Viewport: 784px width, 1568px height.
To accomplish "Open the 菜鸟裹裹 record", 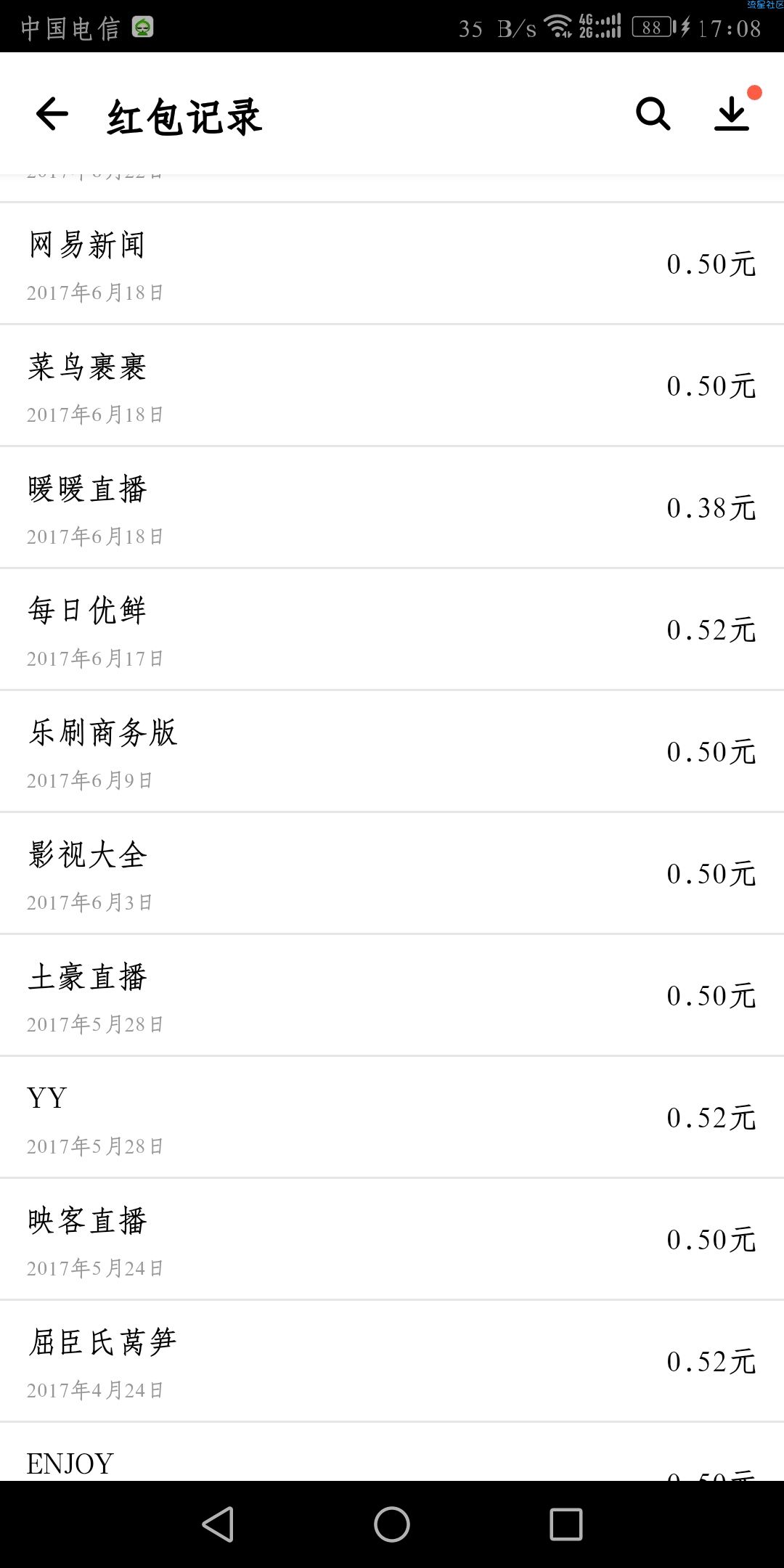I will coord(392,386).
